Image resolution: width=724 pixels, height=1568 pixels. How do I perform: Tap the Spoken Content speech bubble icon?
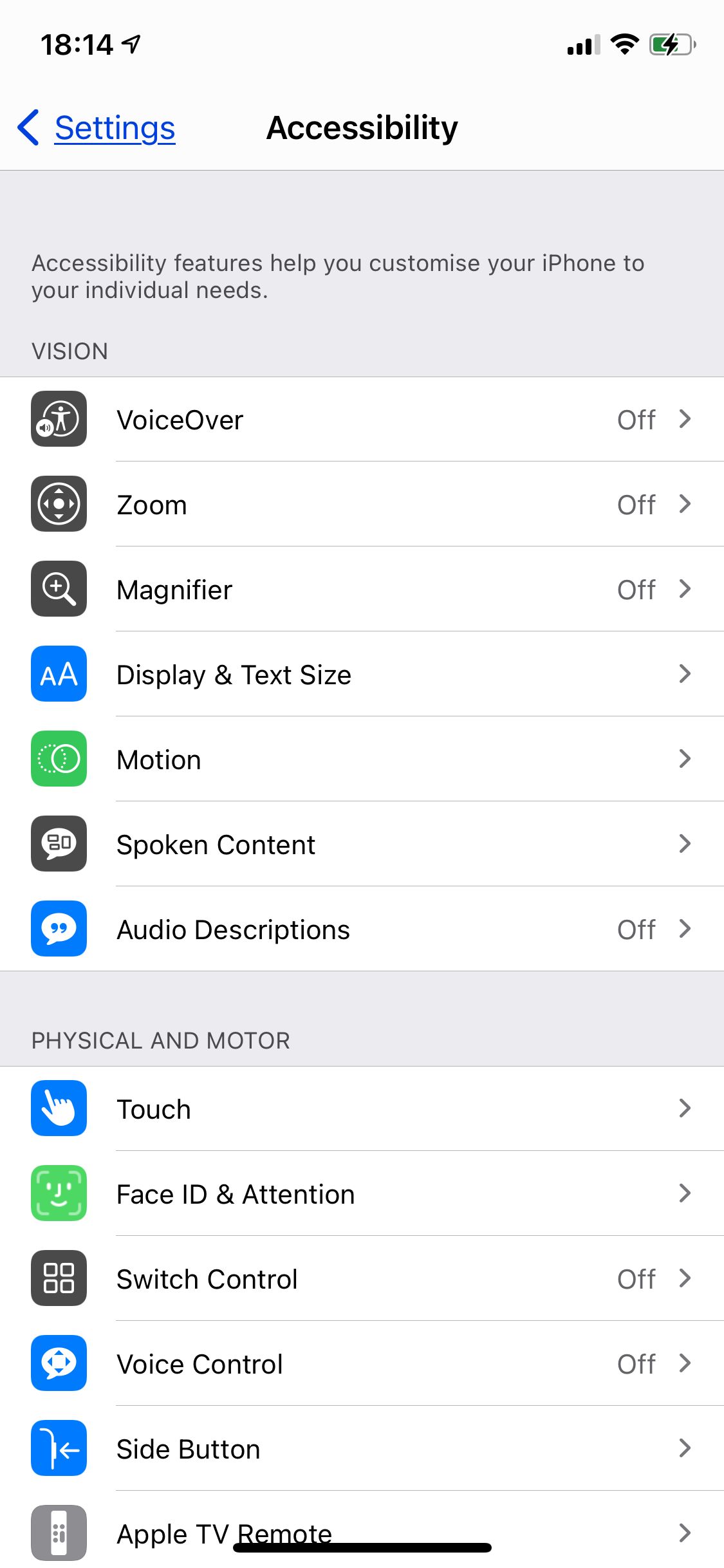click(59, 844)
